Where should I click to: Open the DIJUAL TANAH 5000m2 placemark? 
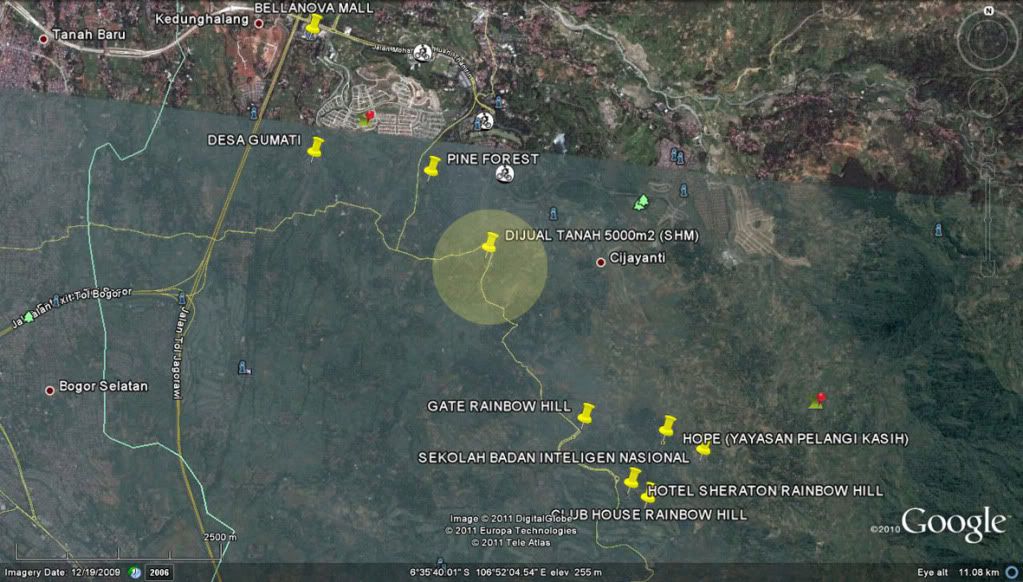coord(490,243)
